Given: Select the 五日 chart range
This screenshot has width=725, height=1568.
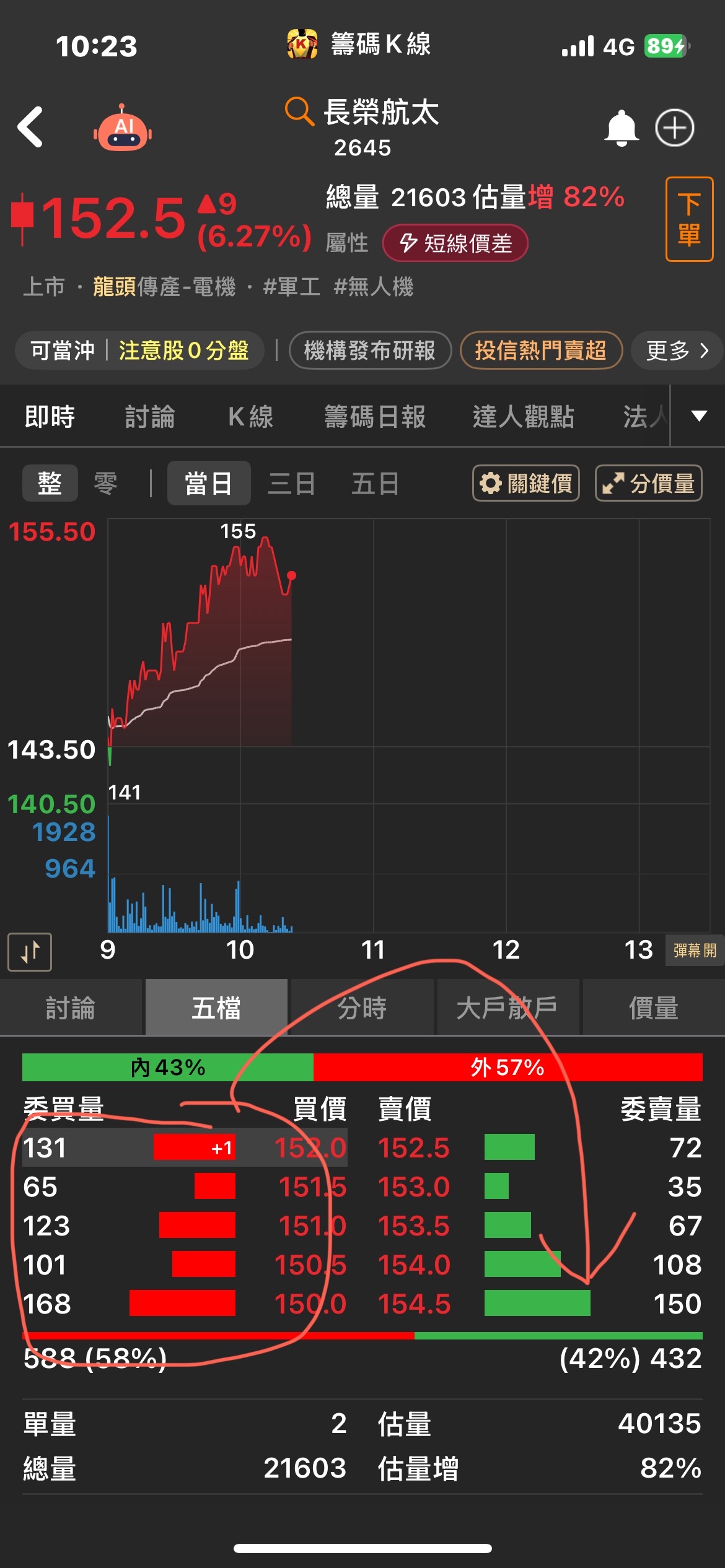Looking at the screenshot, I should 375,484.
